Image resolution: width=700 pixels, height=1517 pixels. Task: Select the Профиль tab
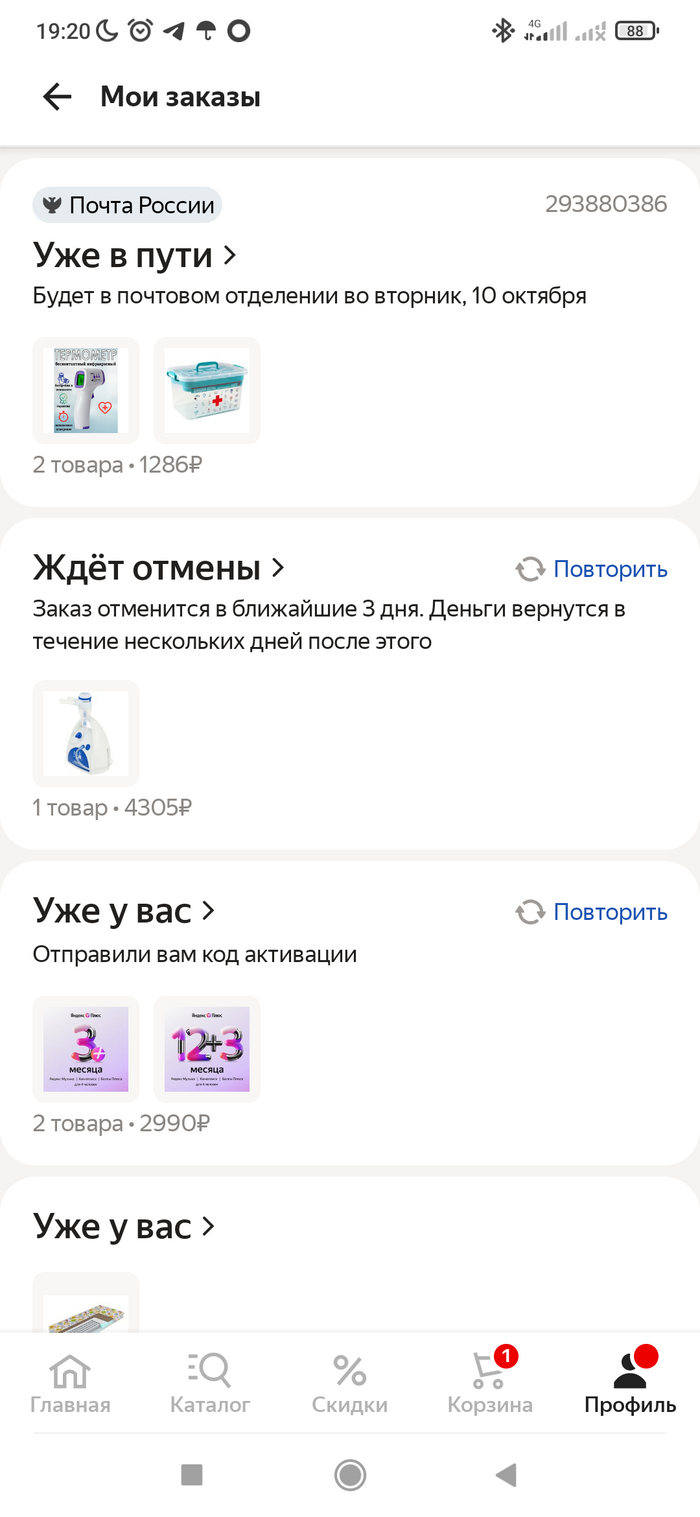point(630,1384)
